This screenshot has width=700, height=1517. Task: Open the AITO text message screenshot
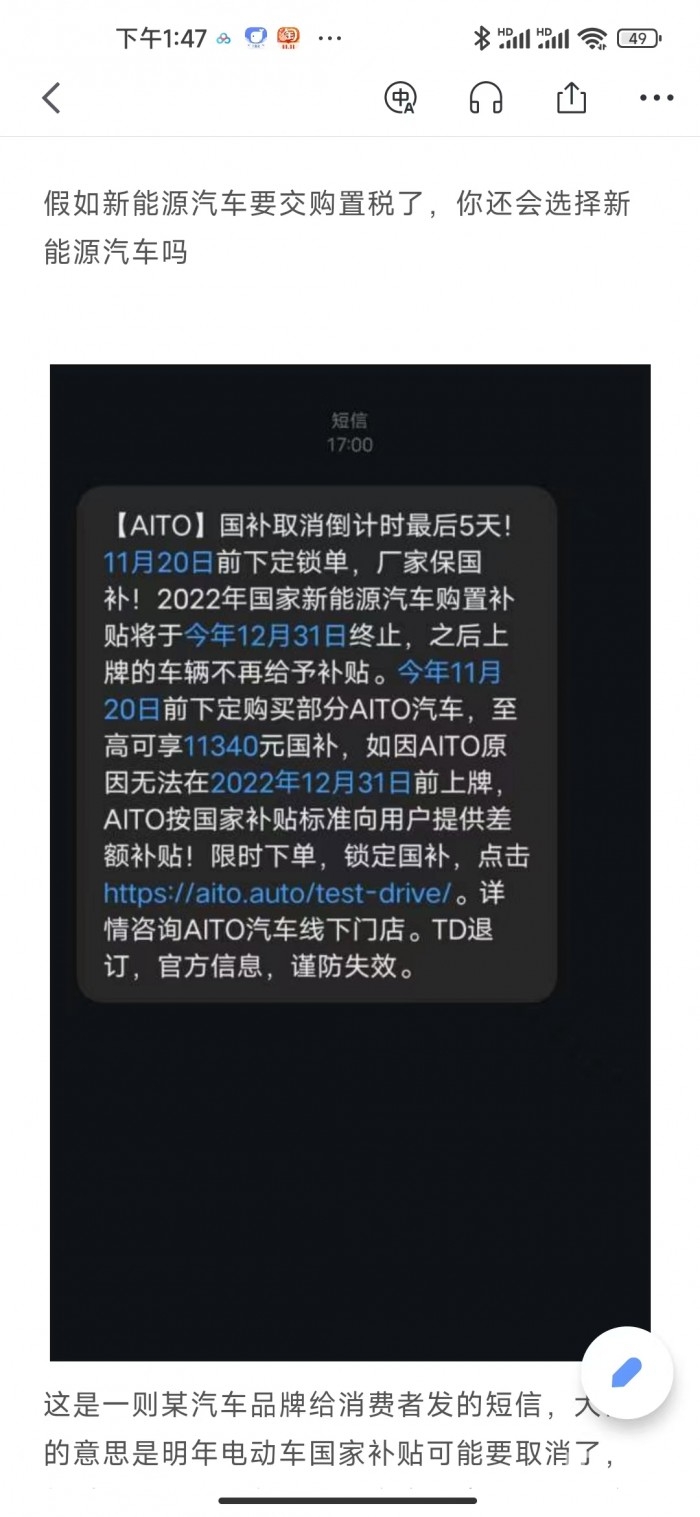click(350, 860)
